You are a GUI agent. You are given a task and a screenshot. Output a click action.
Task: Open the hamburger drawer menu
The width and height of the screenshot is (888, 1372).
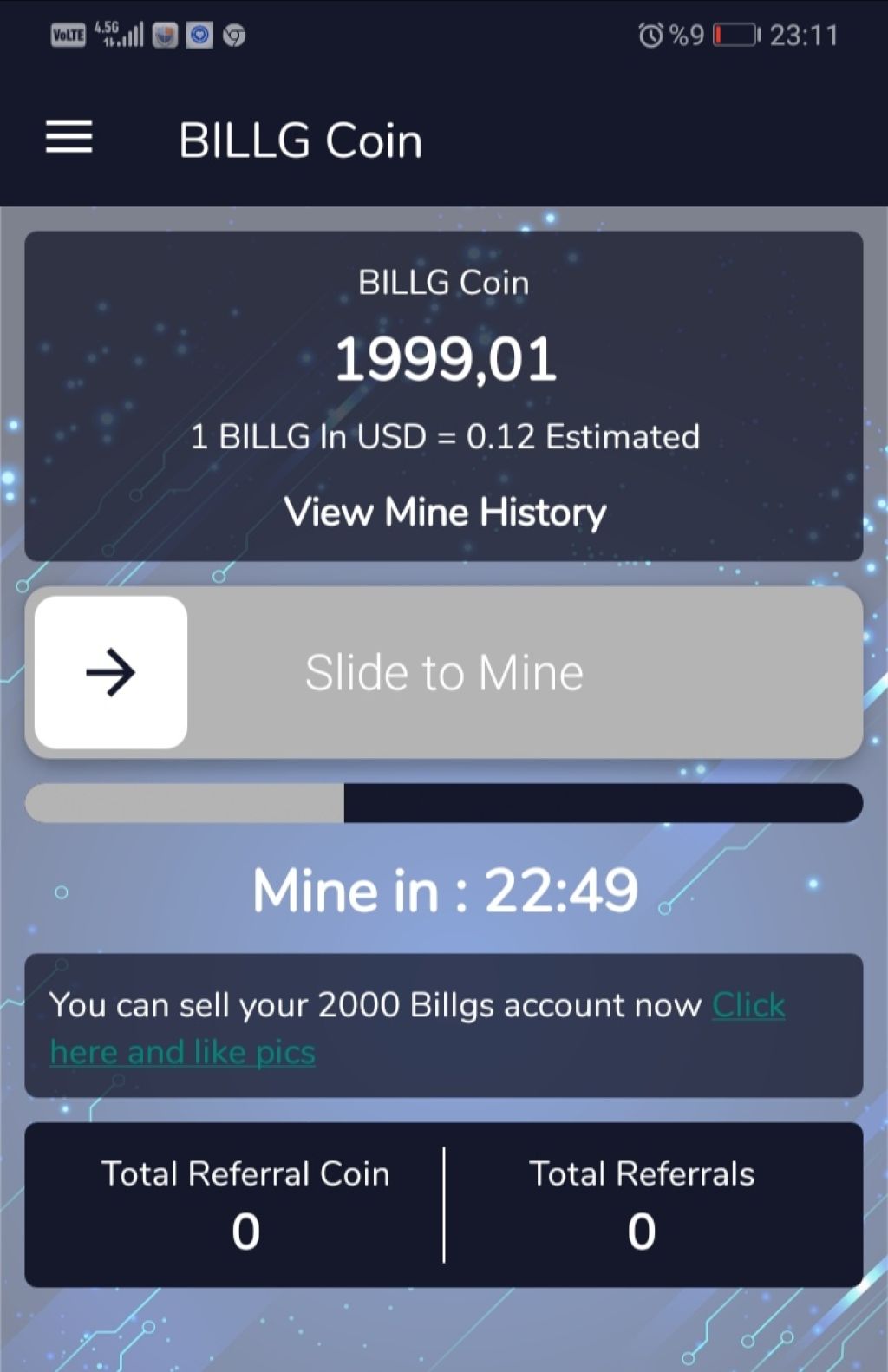click(69, 137)
